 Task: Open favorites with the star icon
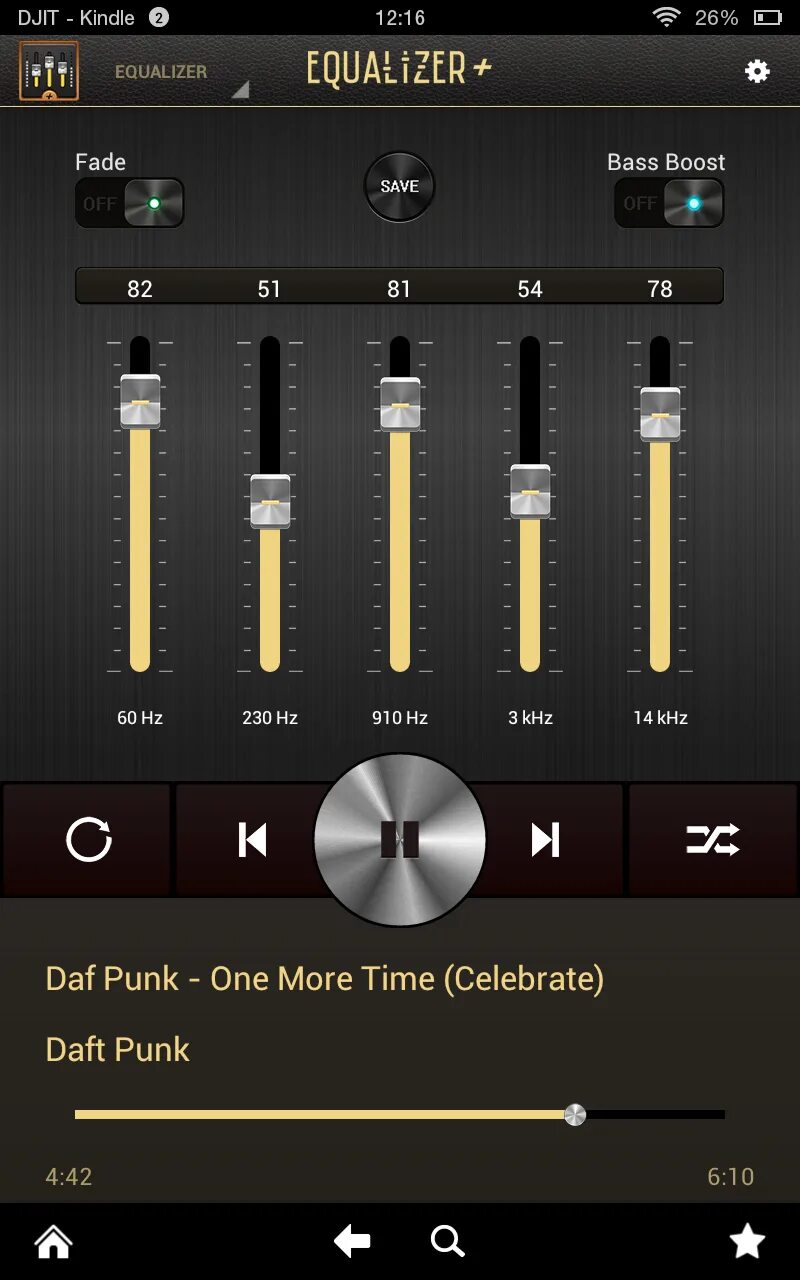tap(747, 1241)
